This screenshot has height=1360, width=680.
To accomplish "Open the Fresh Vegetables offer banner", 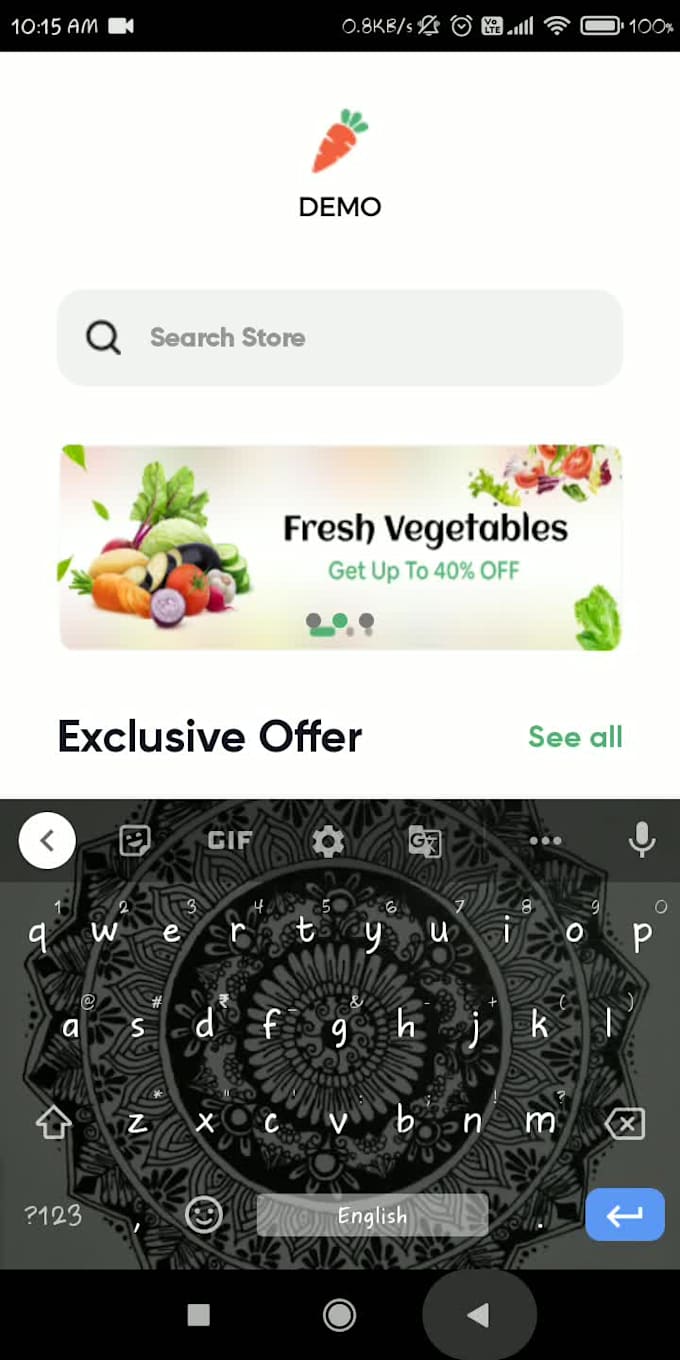I will point(340,547).
